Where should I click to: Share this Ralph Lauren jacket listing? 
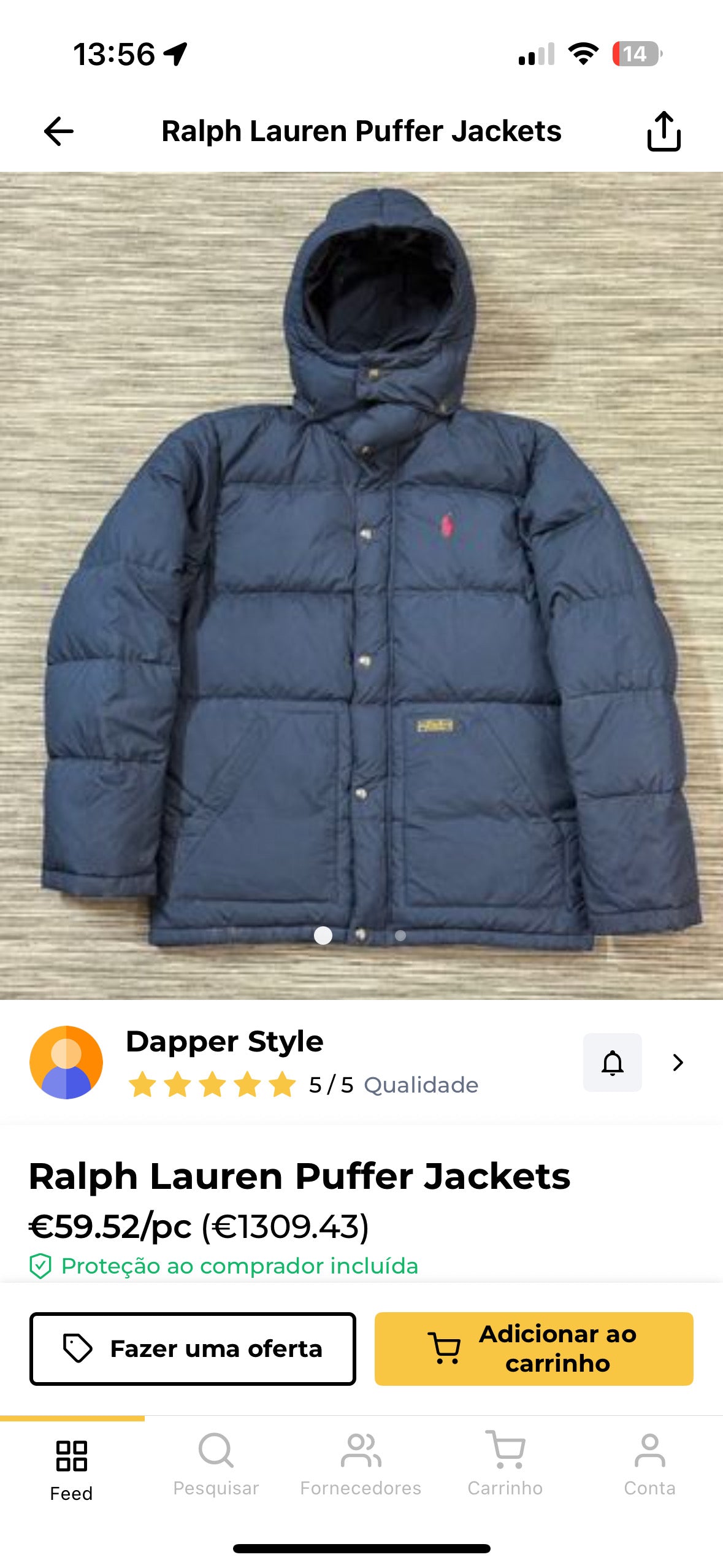point(664,131)
